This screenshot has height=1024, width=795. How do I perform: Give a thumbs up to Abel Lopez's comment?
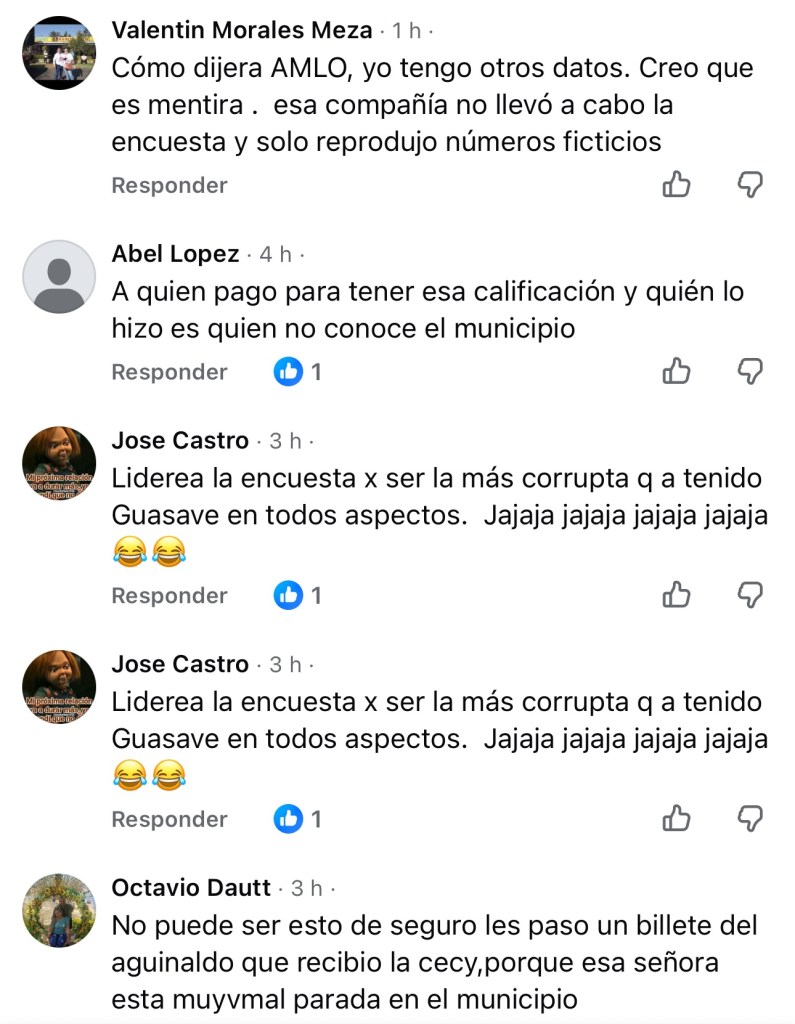[677, 371]
